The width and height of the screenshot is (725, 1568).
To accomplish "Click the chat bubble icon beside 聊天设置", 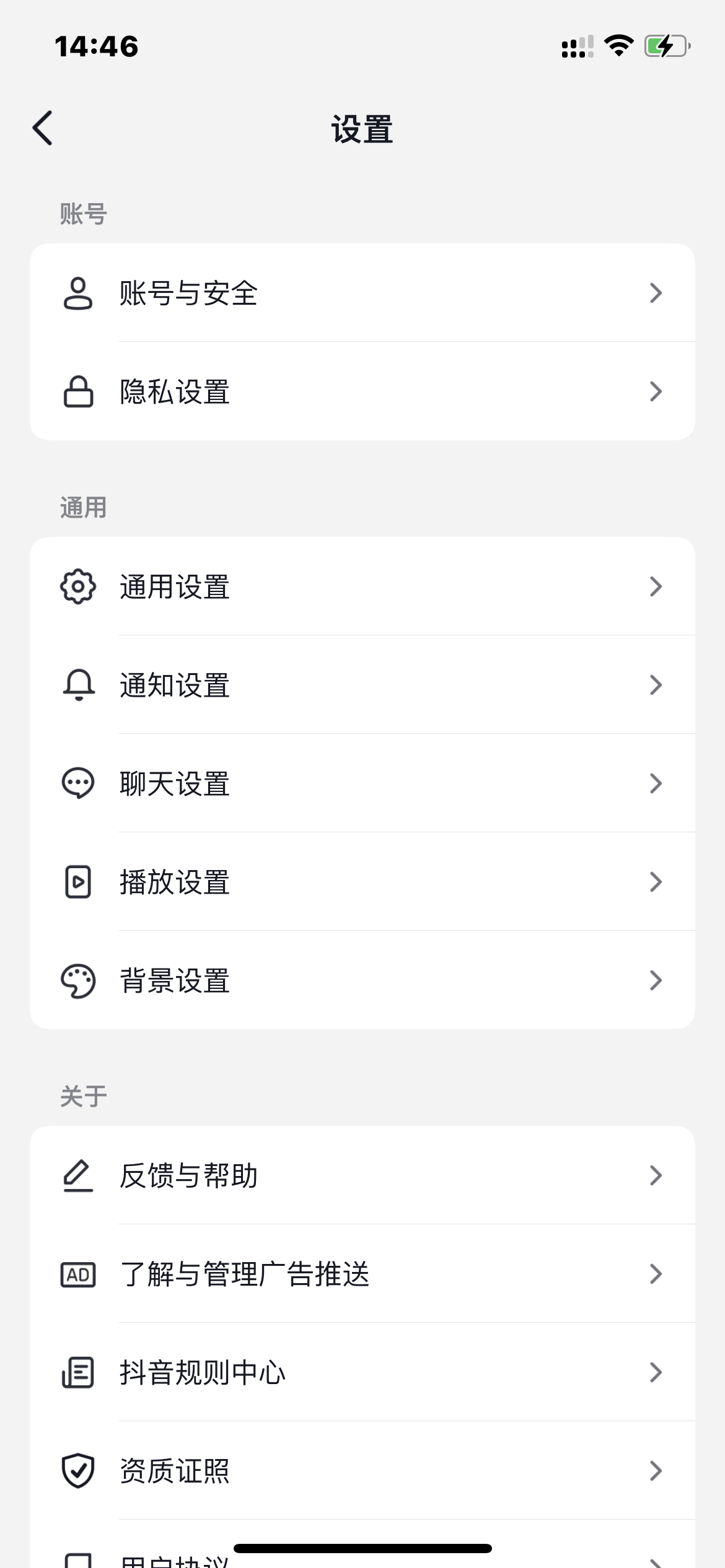I will pyautogui.click(x=77, y=783).
